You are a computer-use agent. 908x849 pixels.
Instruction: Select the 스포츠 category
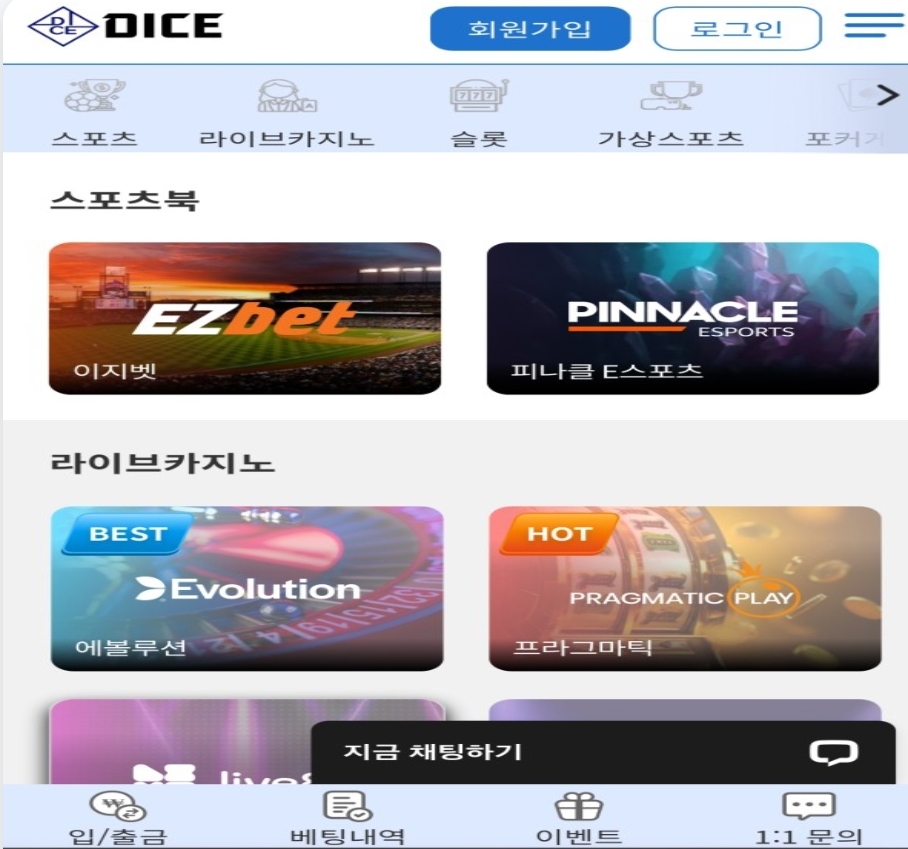[95, 114]
